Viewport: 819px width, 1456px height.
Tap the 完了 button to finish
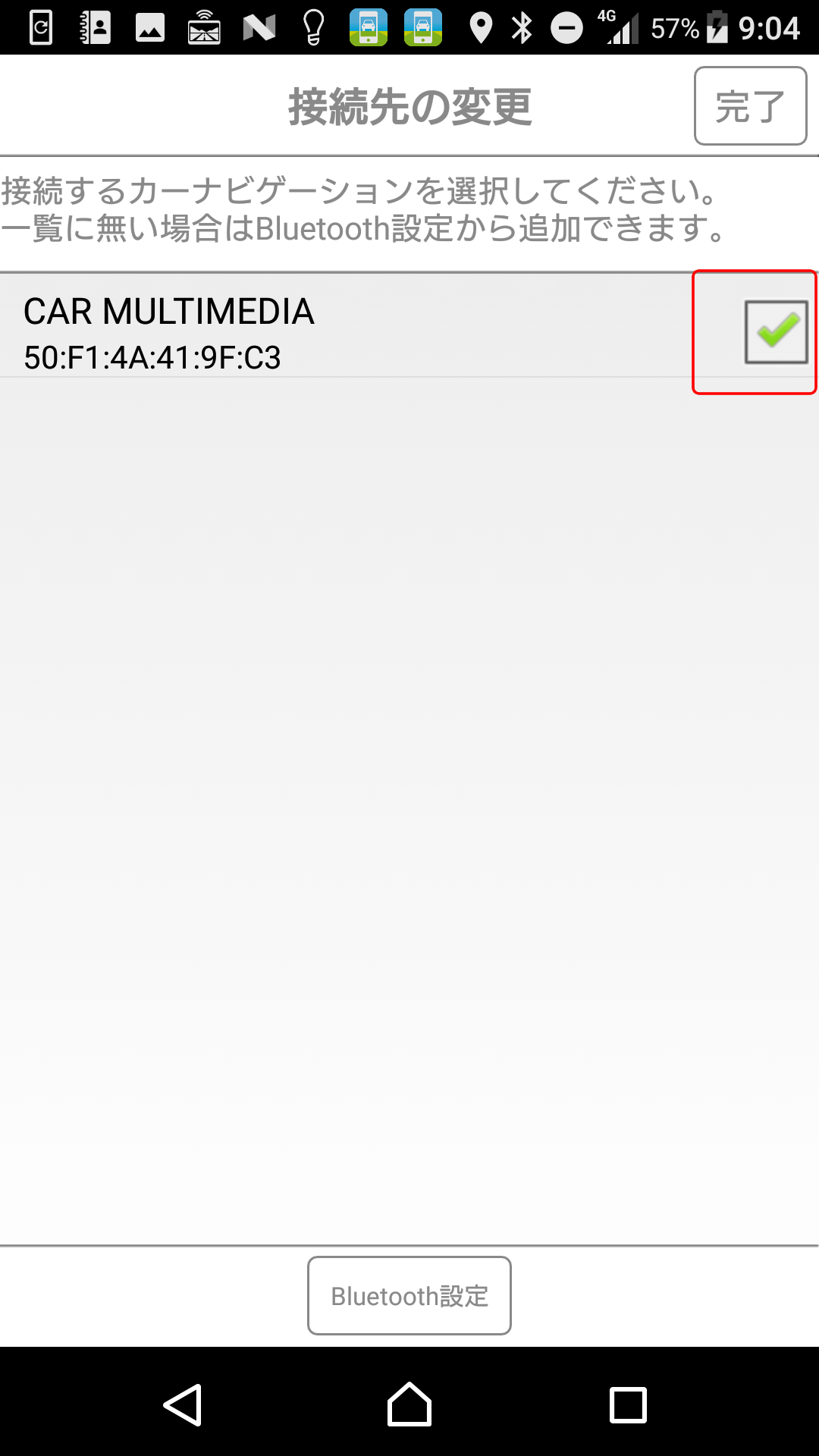click(750, 106)
